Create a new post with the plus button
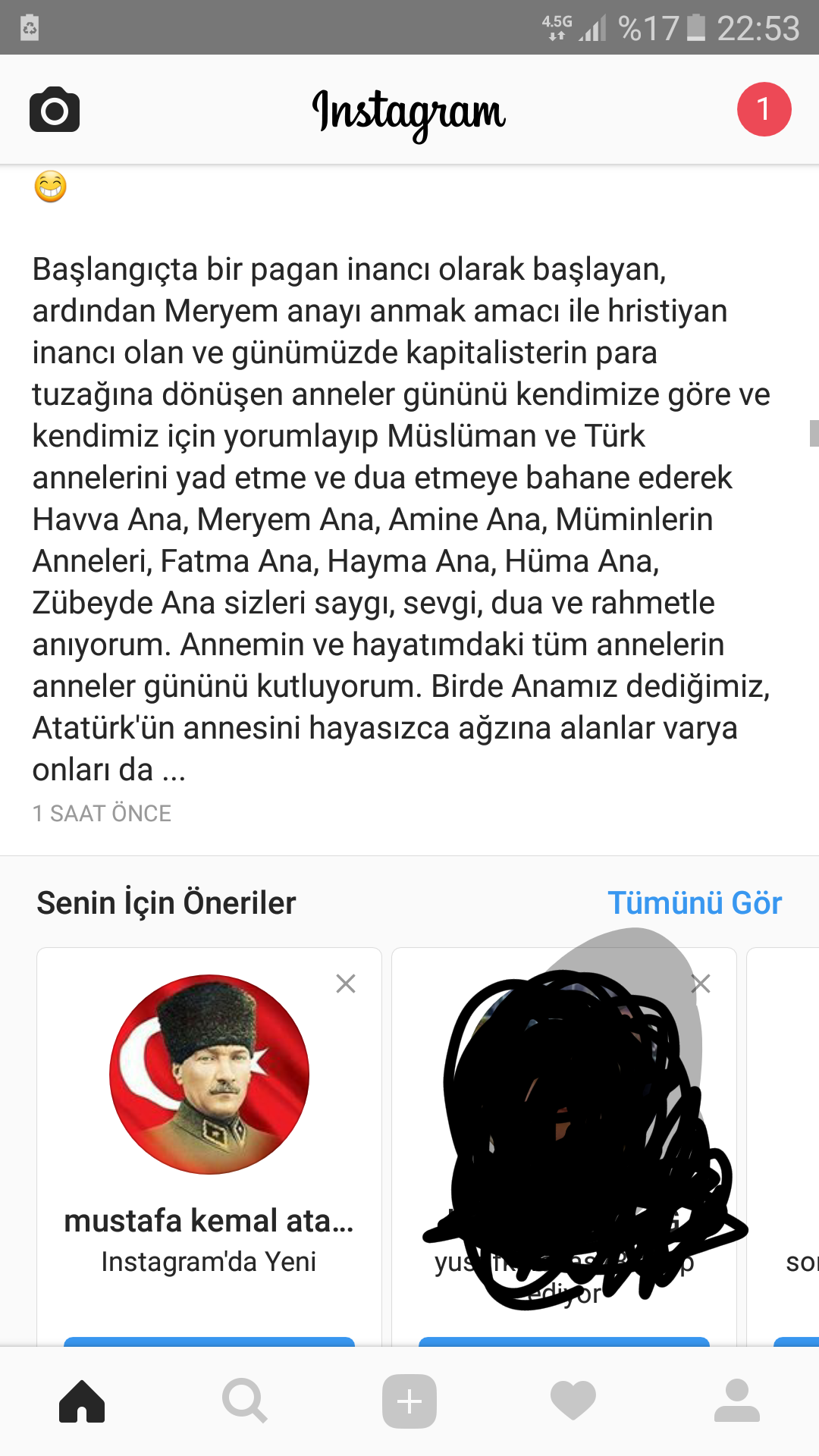This screenshot has width=819, height=1456. coord(409,1401)
